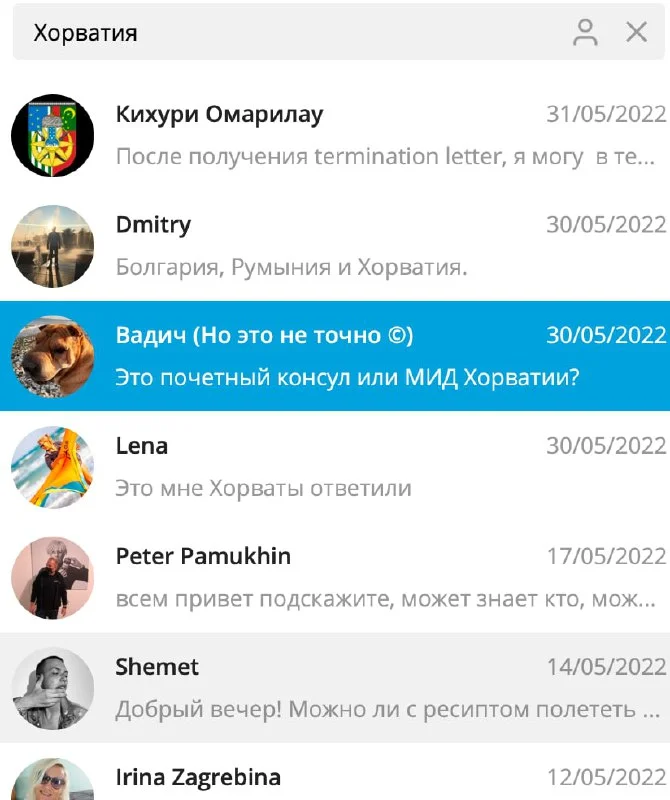Screen dimensions: 670x800
Task: Filter search results by user icon
Action: (x=585, y=33)
